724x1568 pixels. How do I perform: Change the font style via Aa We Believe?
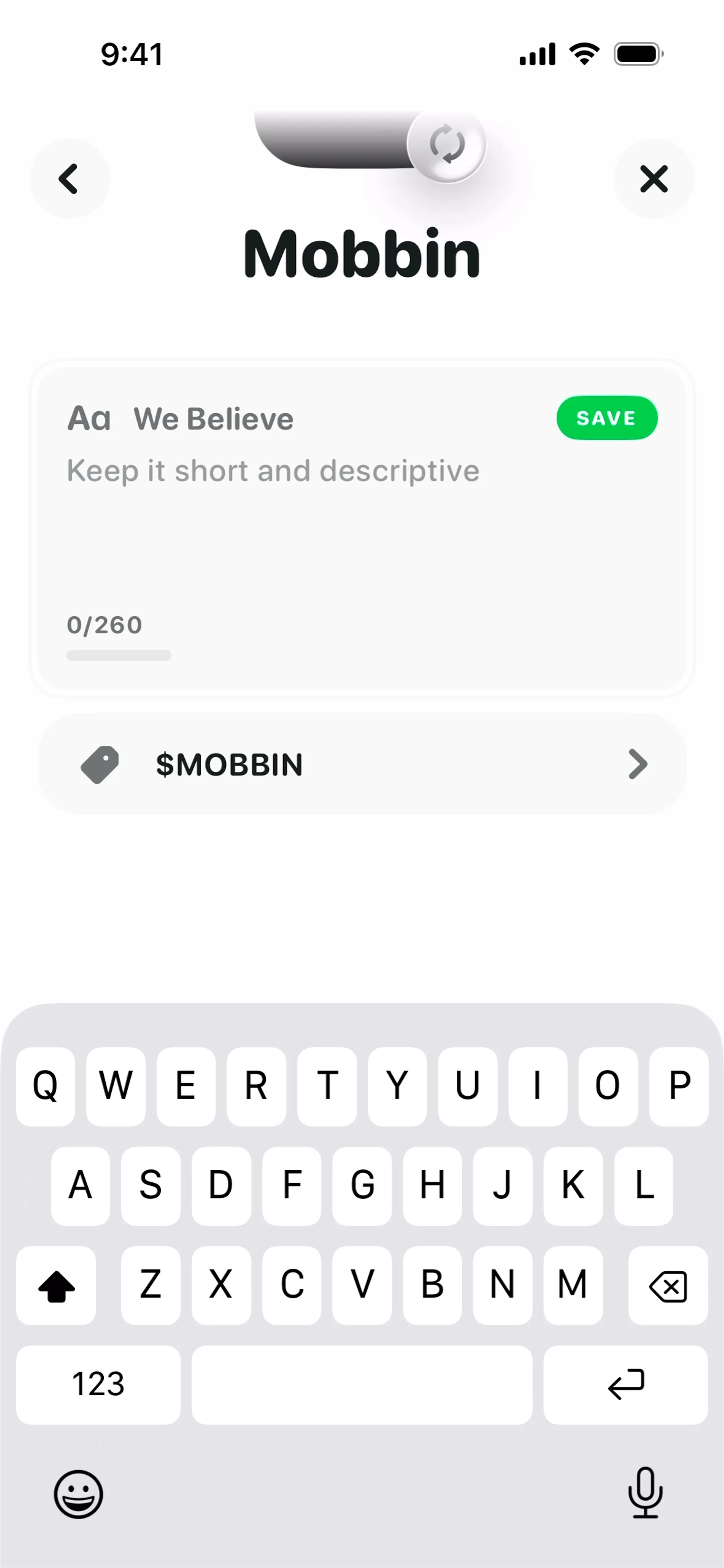pyautogui.click(x=180, y=419)
